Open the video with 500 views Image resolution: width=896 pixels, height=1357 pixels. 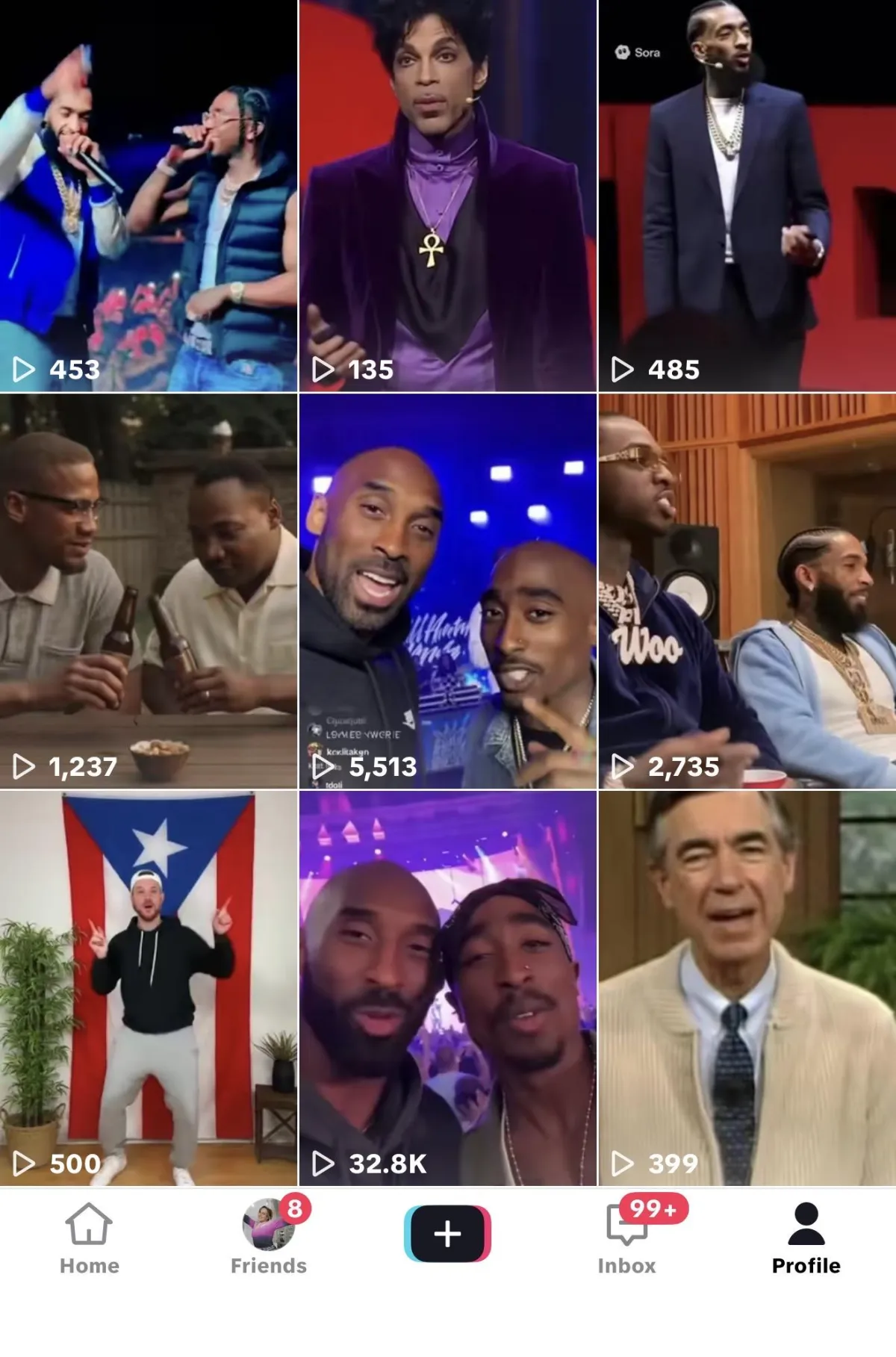(149, 988)
